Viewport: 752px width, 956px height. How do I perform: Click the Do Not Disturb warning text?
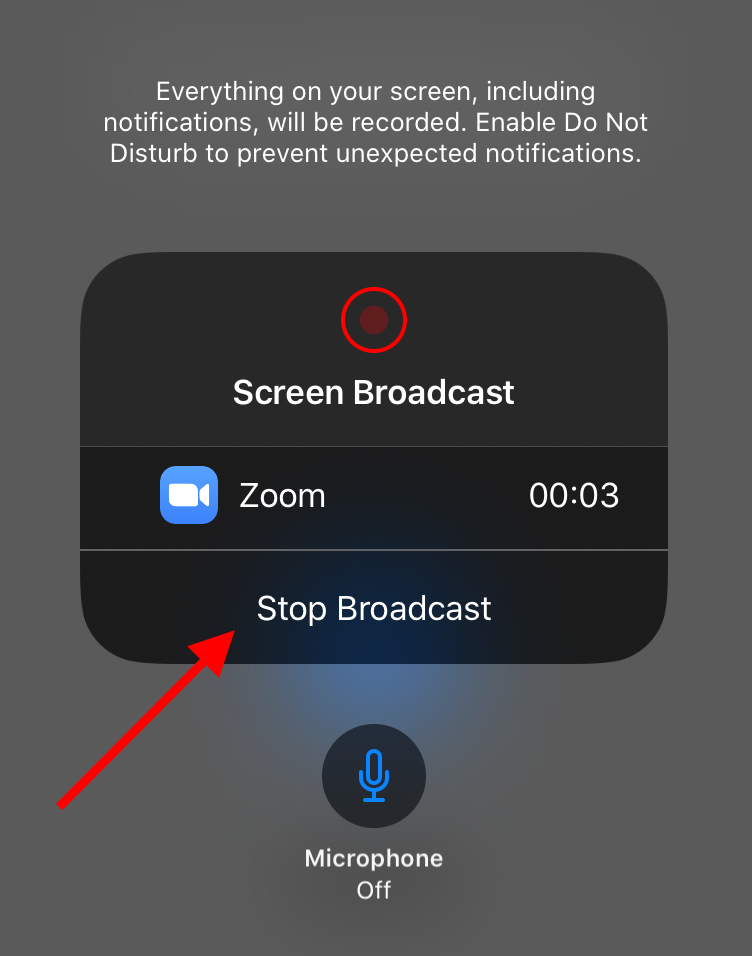pos(375,122)
